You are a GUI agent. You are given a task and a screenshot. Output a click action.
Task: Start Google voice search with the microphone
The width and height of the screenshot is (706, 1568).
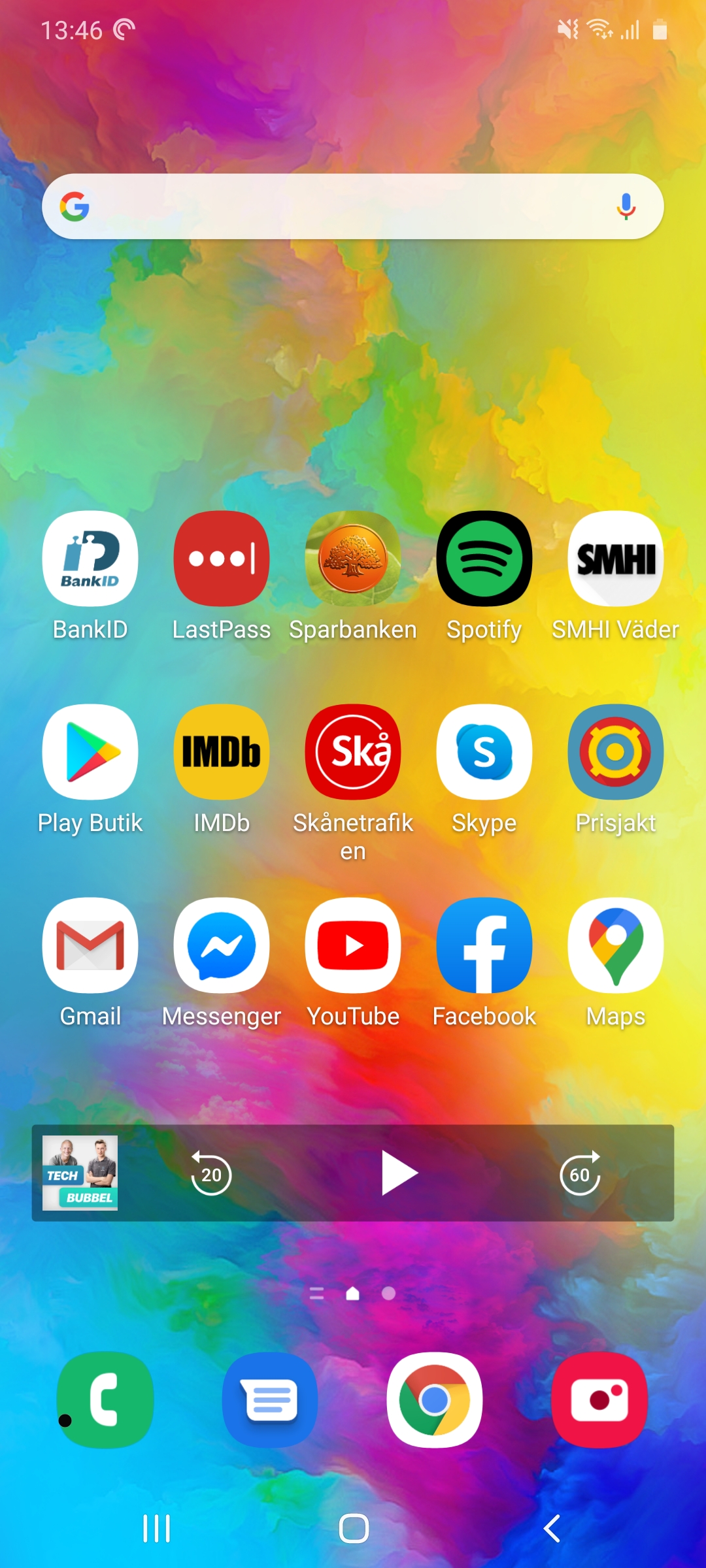point(626,206)
